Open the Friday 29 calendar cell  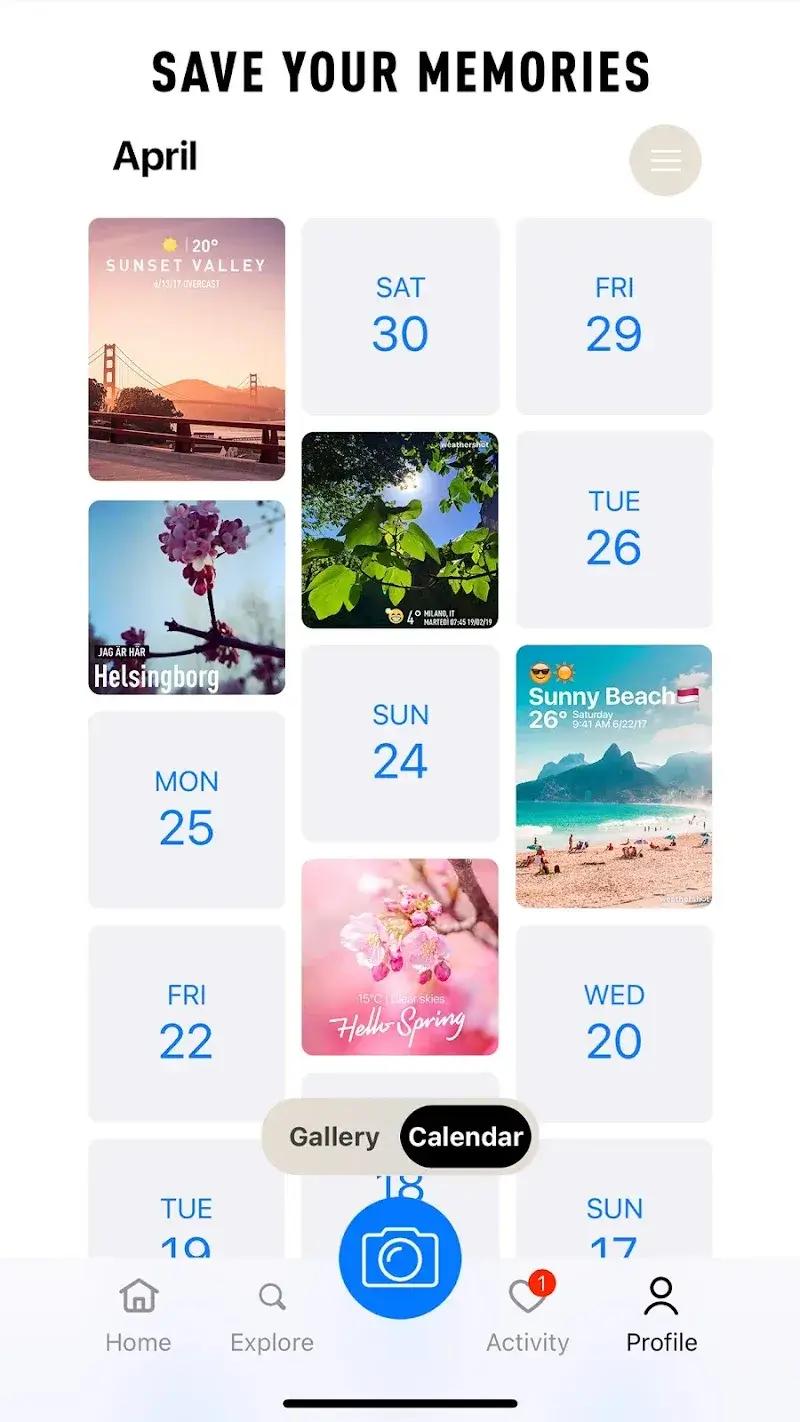point(614,315)
